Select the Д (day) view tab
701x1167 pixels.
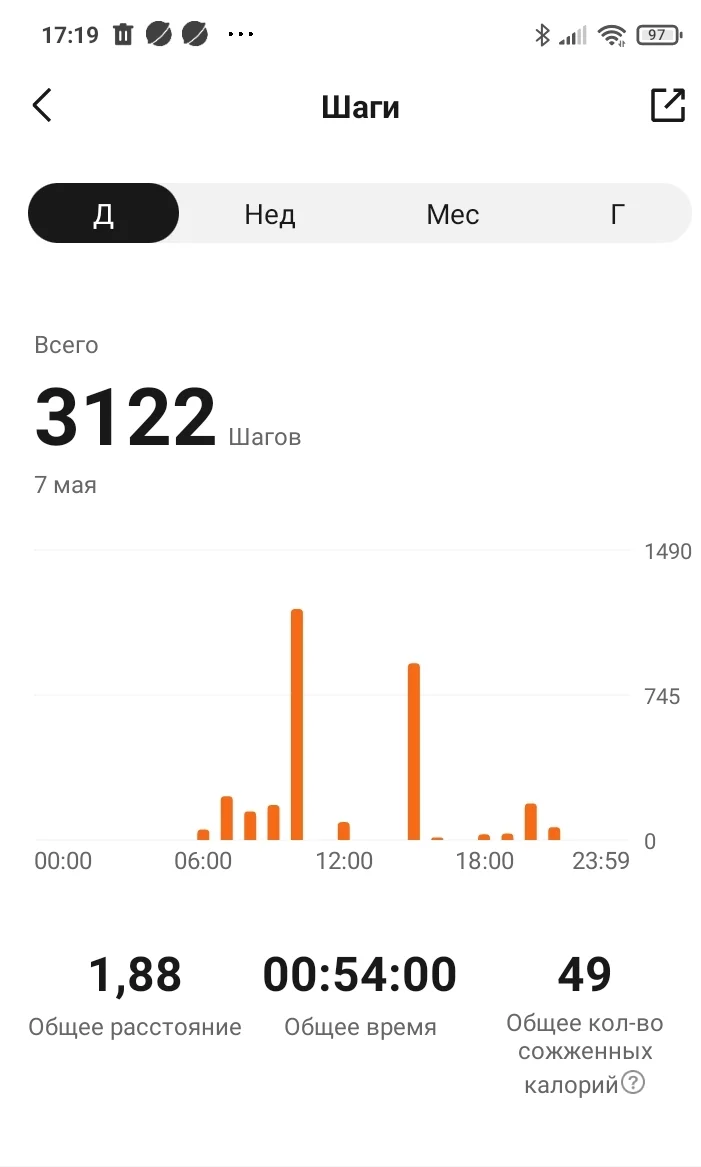(x=104, y=214)
